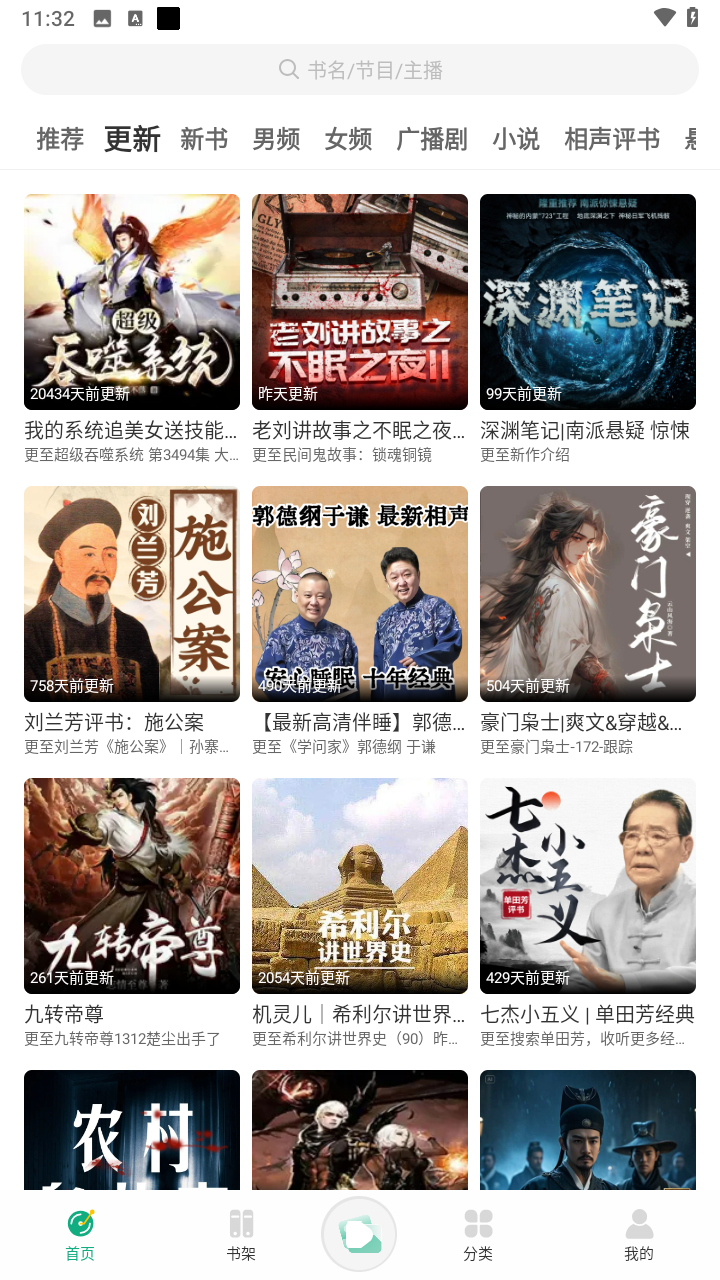Switch to the 新书 tab
This screenshot has height=1280, width=720.
(204, 139)
